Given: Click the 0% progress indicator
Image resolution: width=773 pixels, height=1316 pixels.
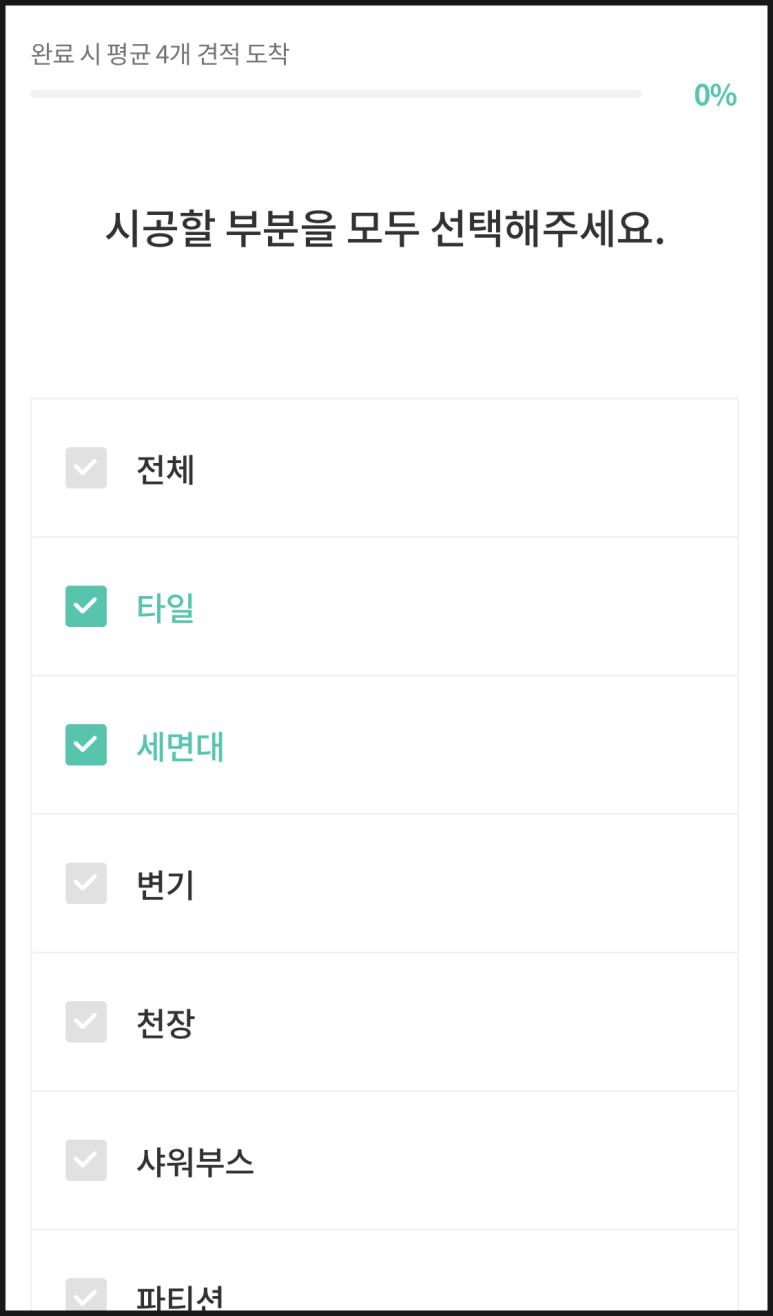Looking at the screenshot, I should 716,95.
